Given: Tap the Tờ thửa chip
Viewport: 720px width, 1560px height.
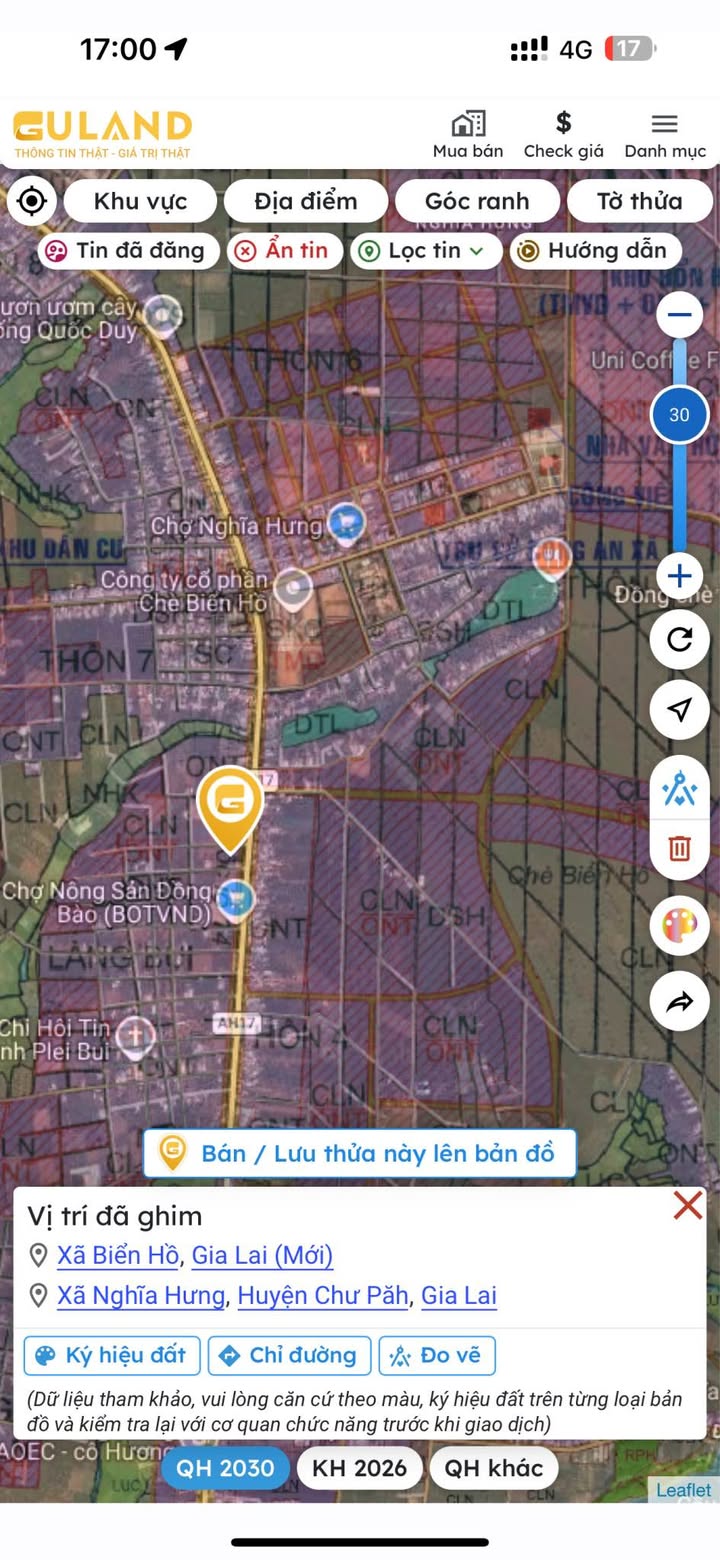Looking at the screenshot, I should click(x=639, y=201).
